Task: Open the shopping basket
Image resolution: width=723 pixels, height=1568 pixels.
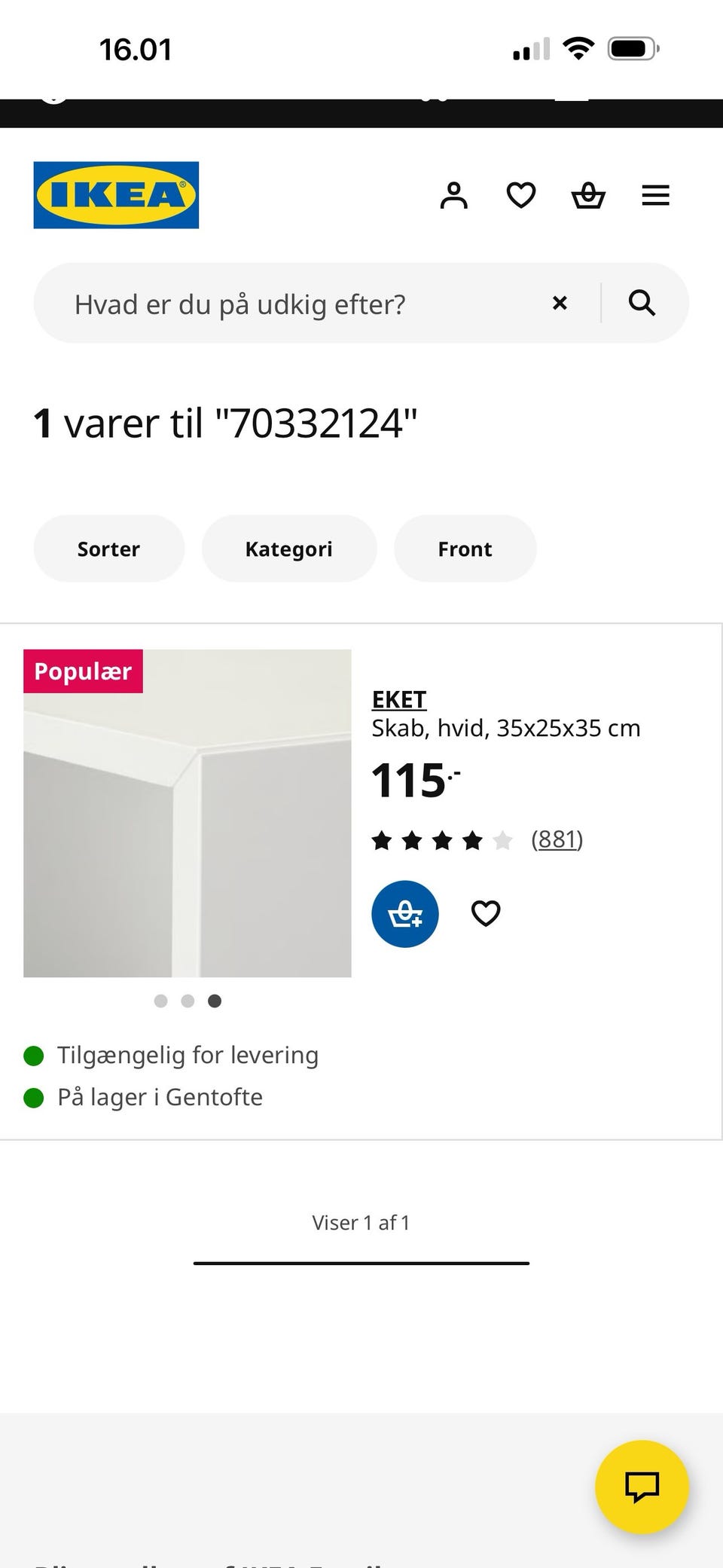Action: click(x=587, y=194)
